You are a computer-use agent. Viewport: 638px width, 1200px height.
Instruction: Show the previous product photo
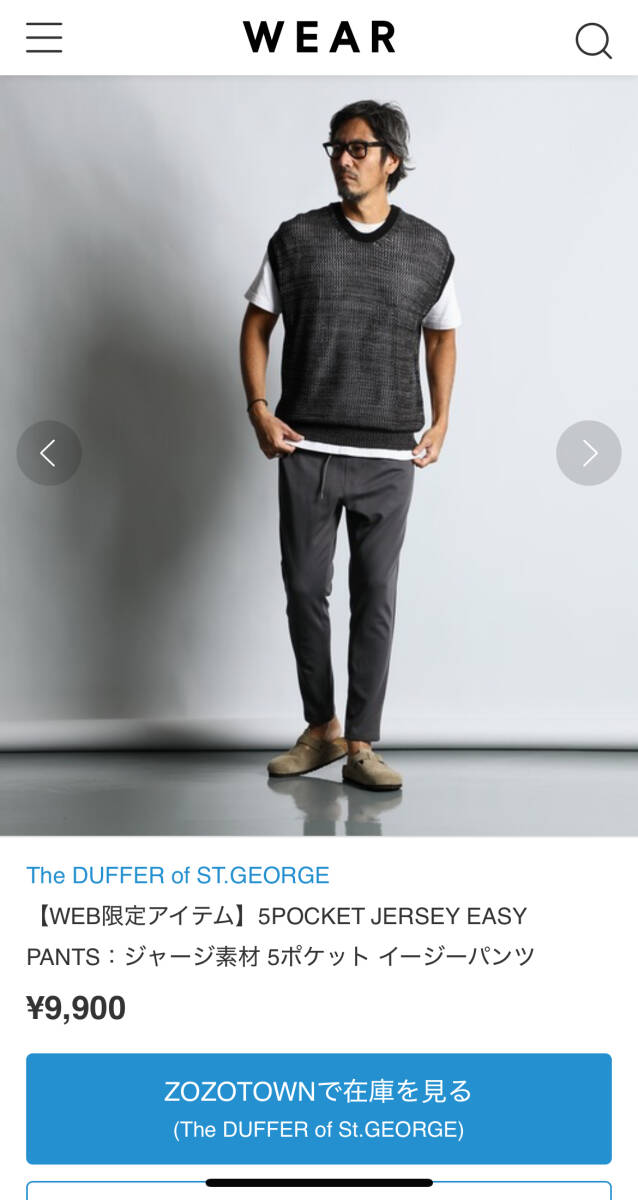(x=49, y=453)
